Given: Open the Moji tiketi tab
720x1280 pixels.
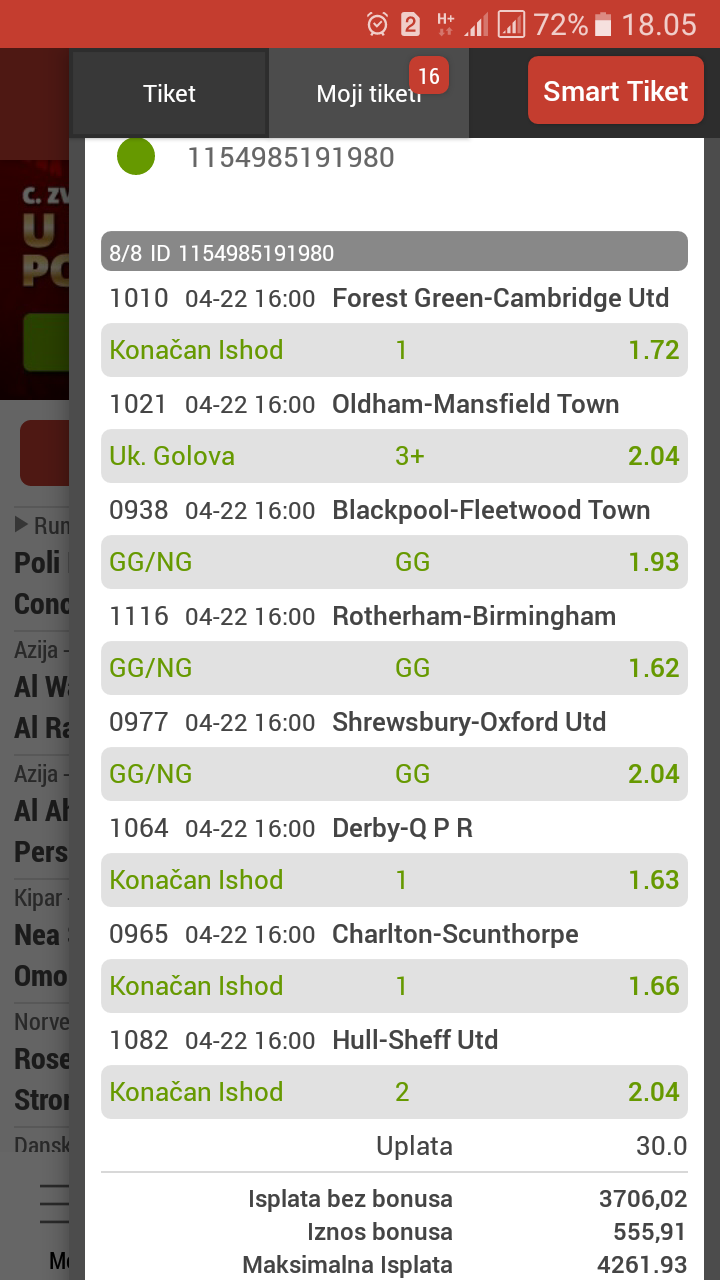Looking at the screenshot, I should coord(369,94).
